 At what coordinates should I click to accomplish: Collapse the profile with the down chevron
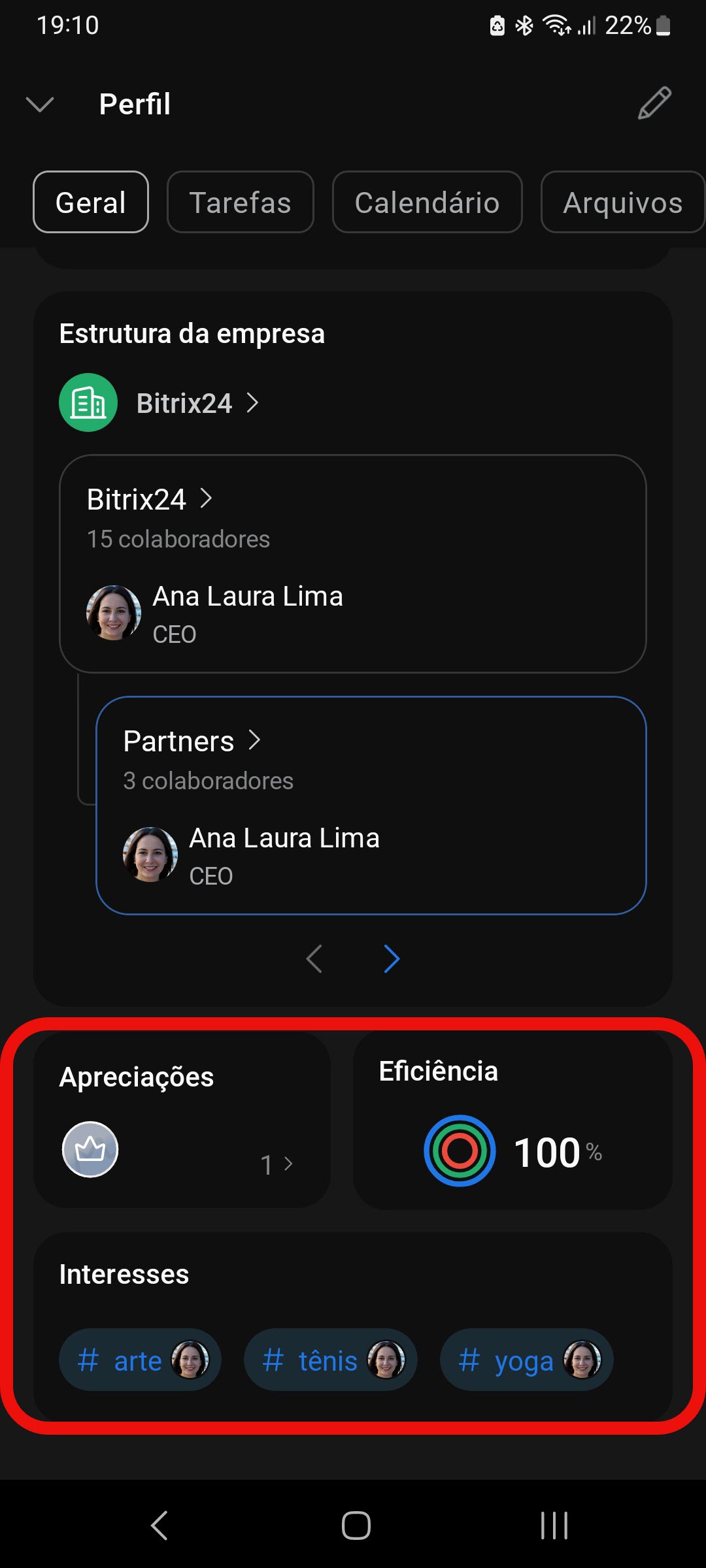coord(40,104)
